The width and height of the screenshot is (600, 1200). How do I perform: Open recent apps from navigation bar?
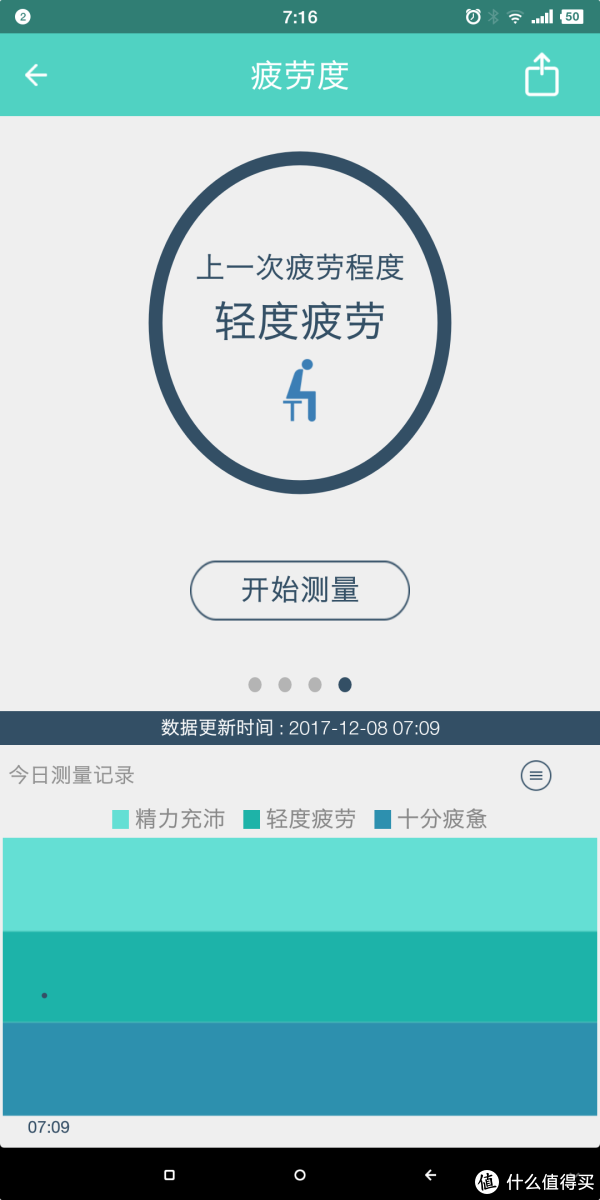[x=169, y=1175]
